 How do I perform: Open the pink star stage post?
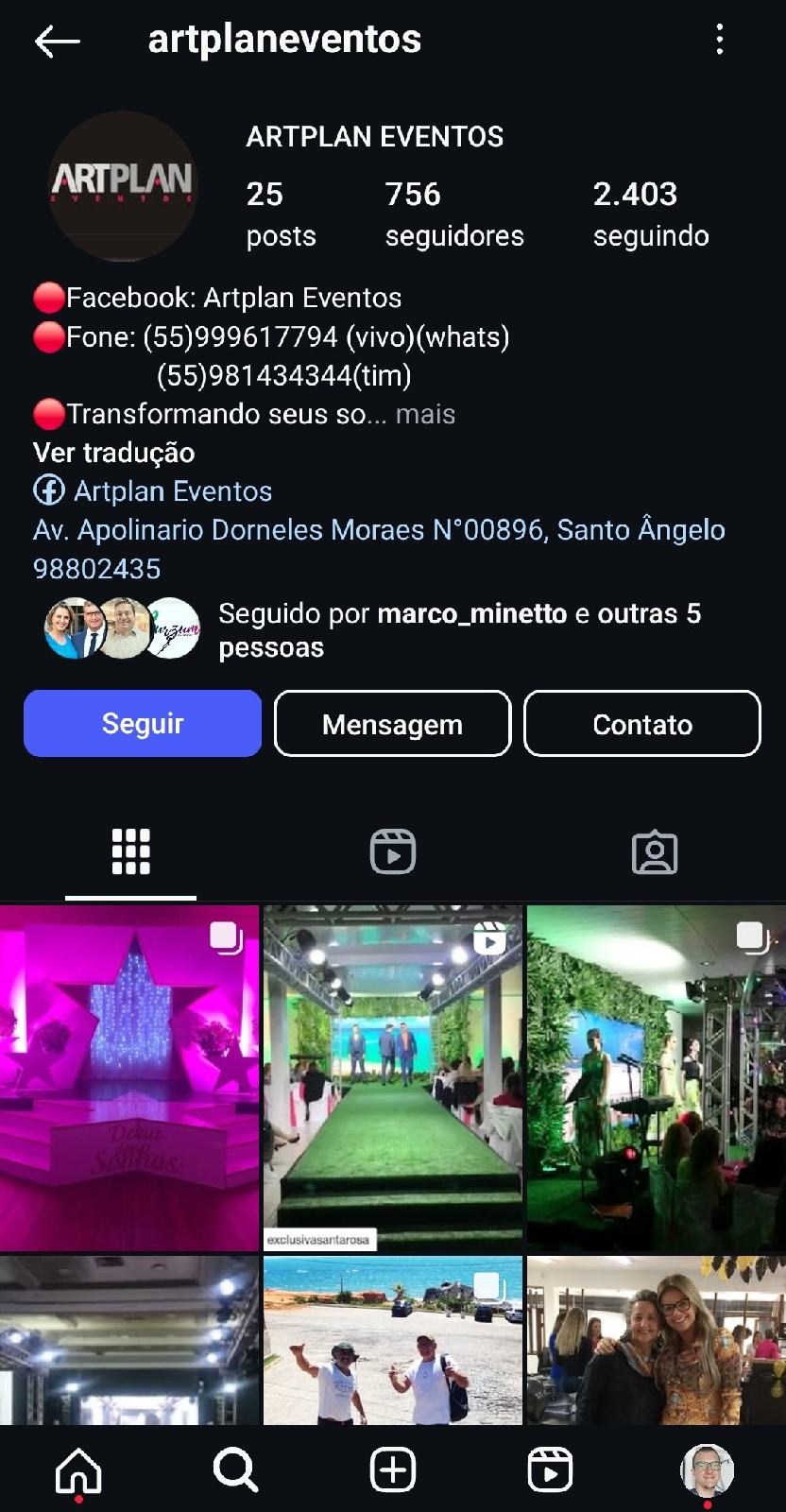(129, 1077)
